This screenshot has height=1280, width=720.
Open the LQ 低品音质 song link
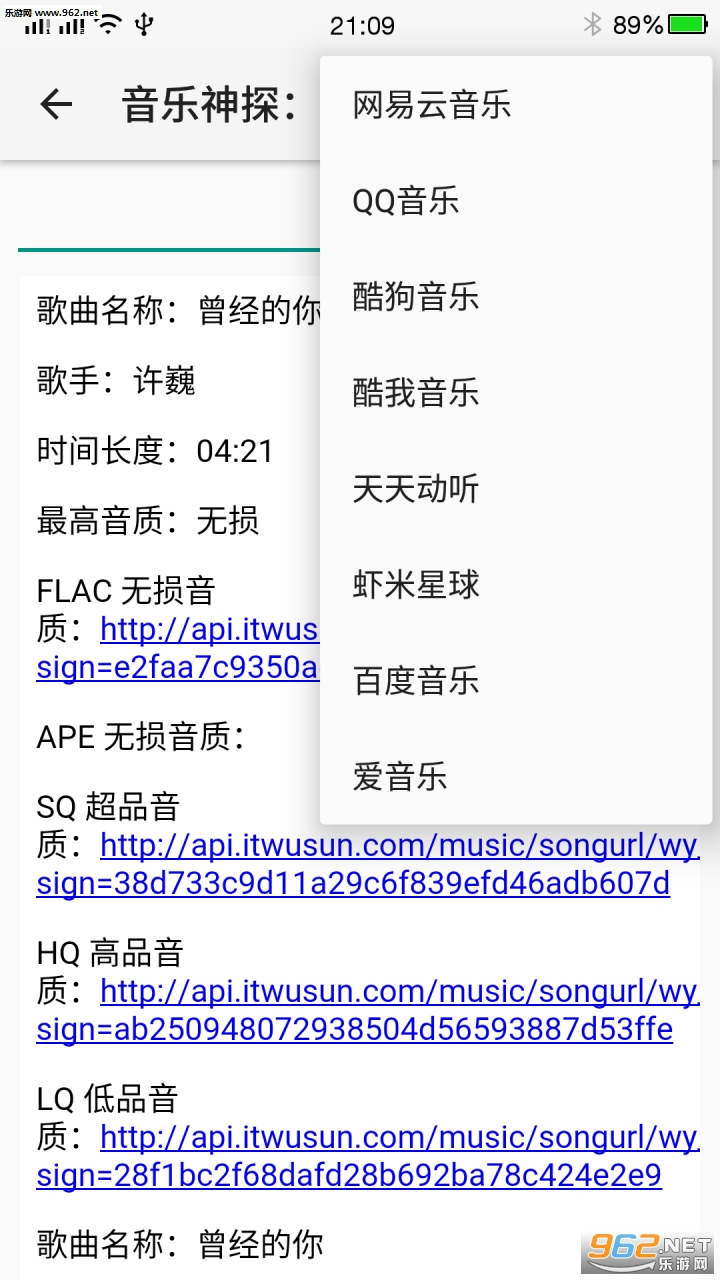tap(398, 1138)
